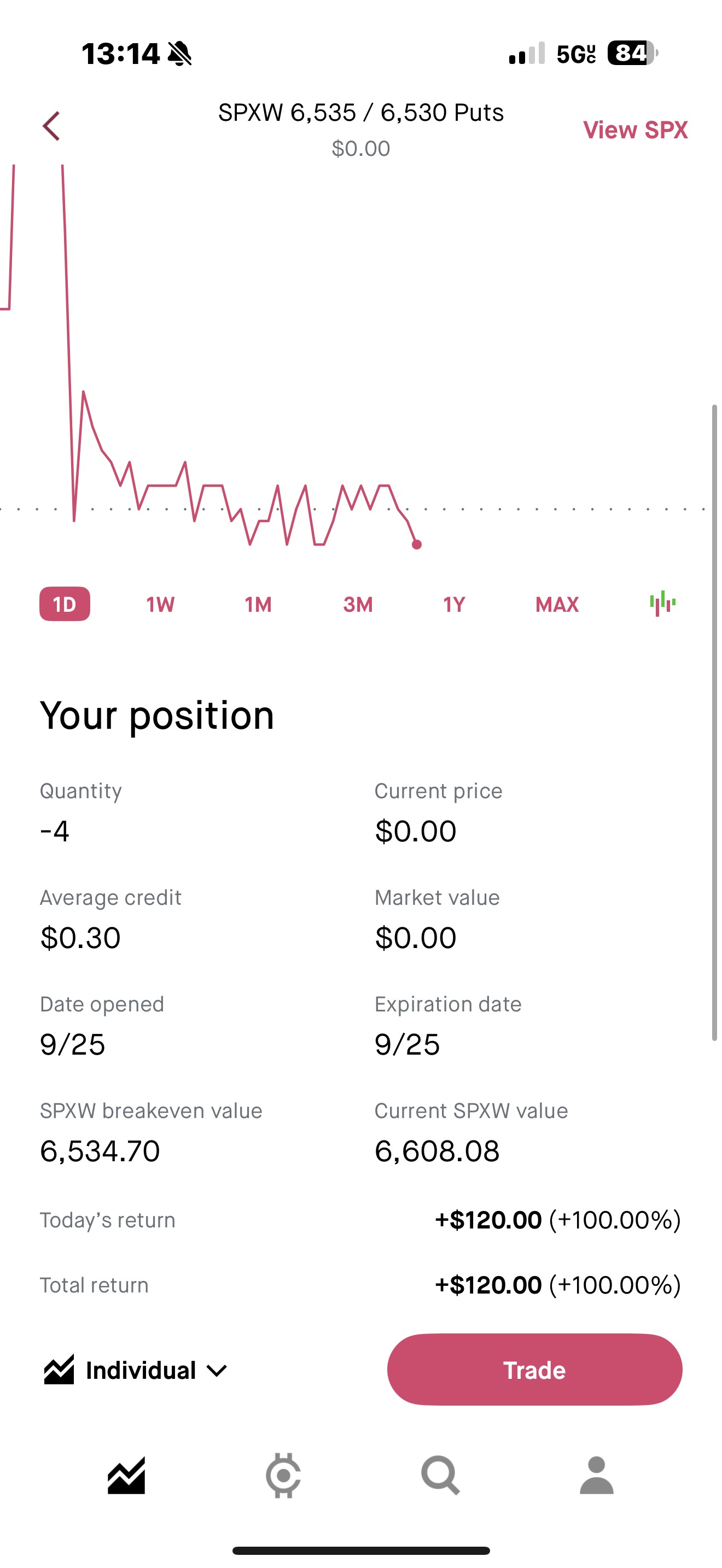Image resolution: width=722 pixels, height=1568 pixels.
Task: Select the MAX chart range
Action: click(557, 605)
